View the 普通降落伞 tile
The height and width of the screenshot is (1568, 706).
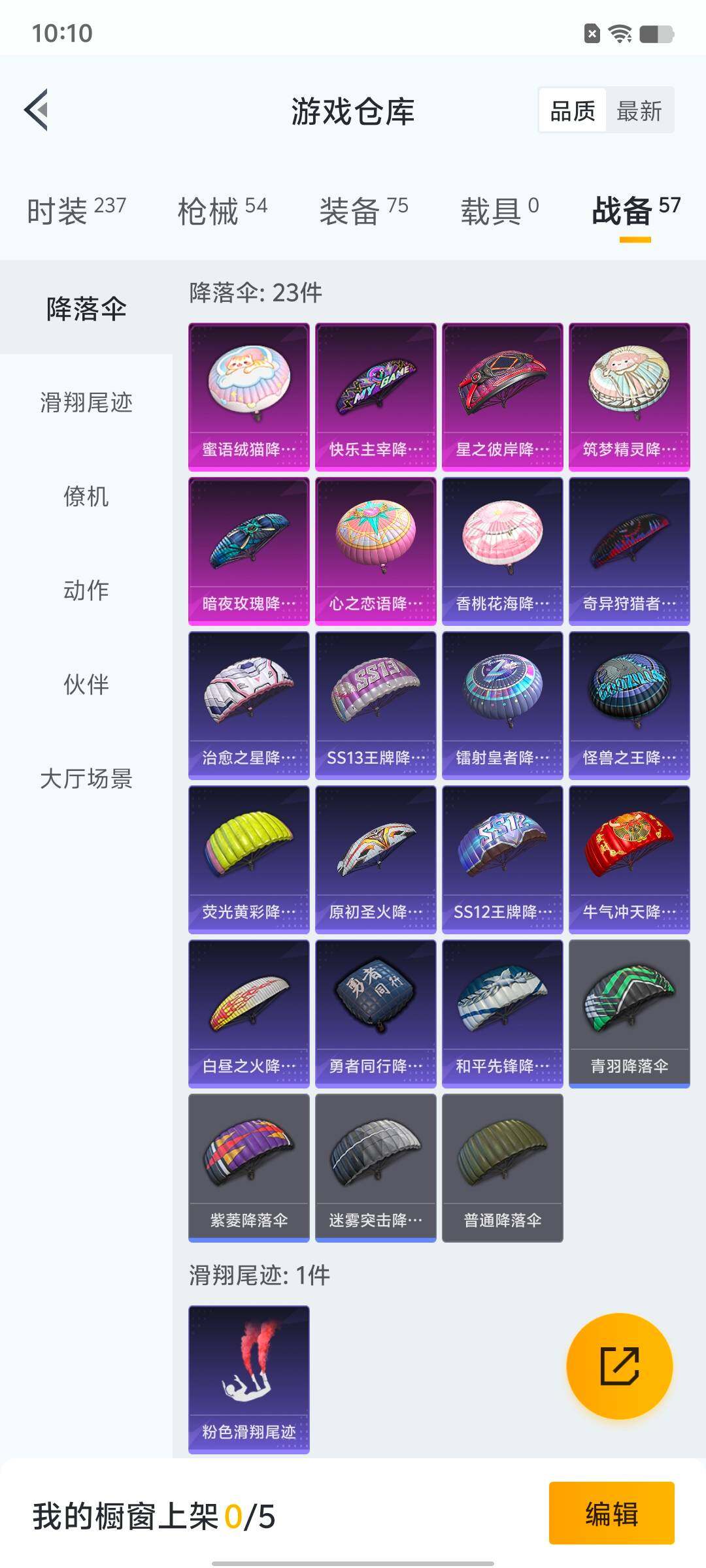[x=503, y=1168]
